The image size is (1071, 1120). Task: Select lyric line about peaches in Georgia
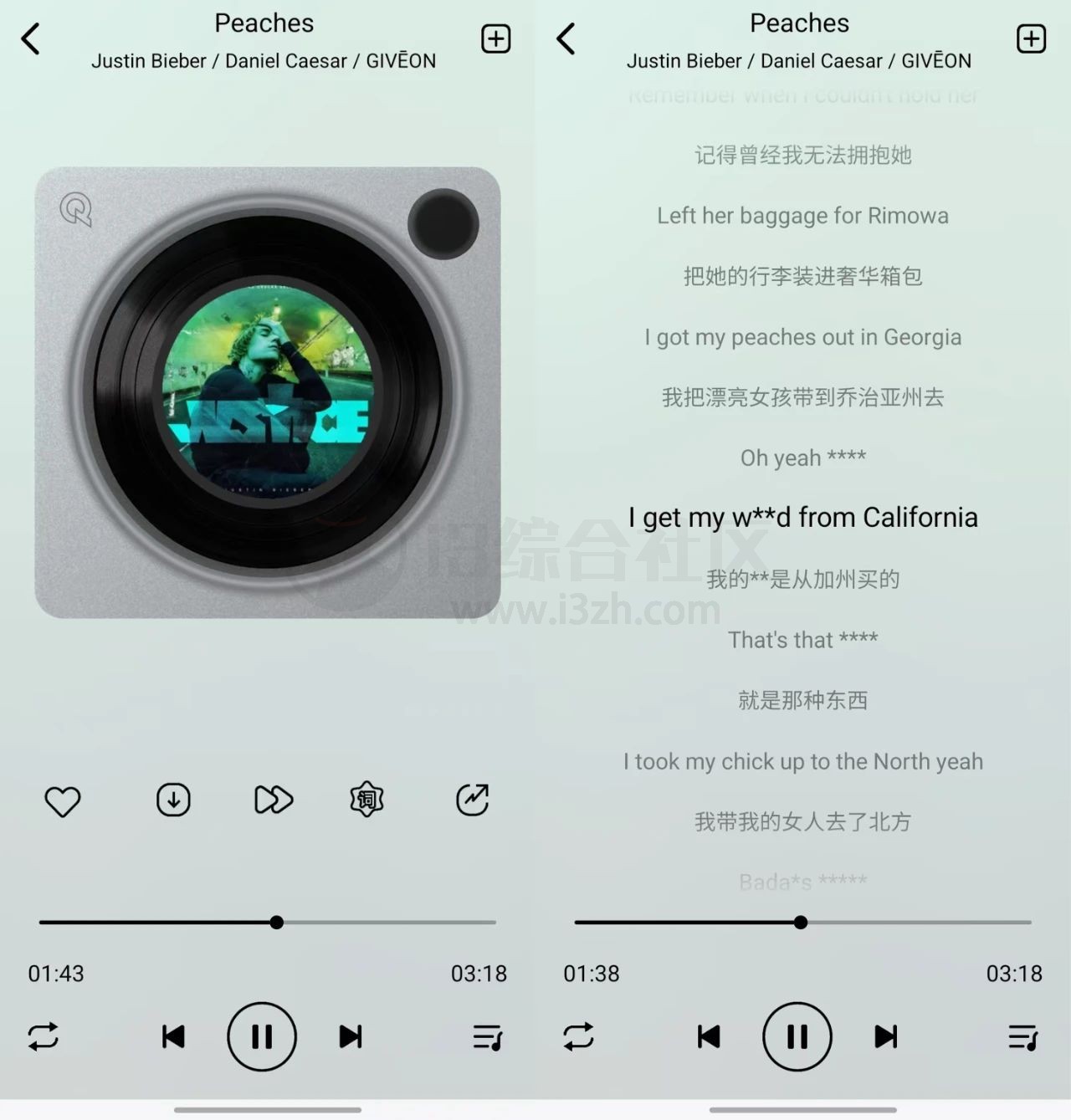click(802, 337)
